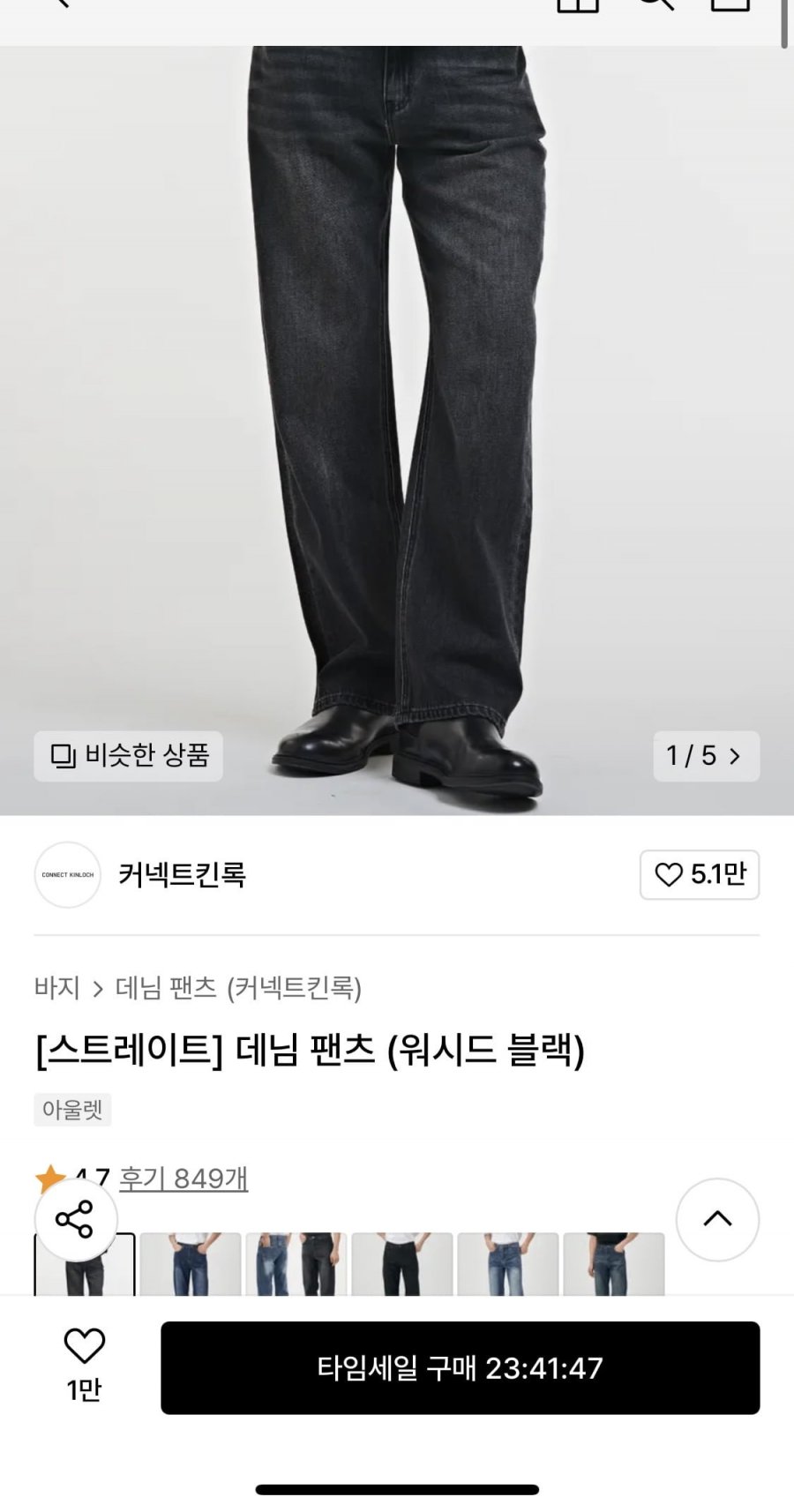This screenshot has width=794, height=1512.
Task: Open the 바지 category breadcrumb
Action: [56, 988]
